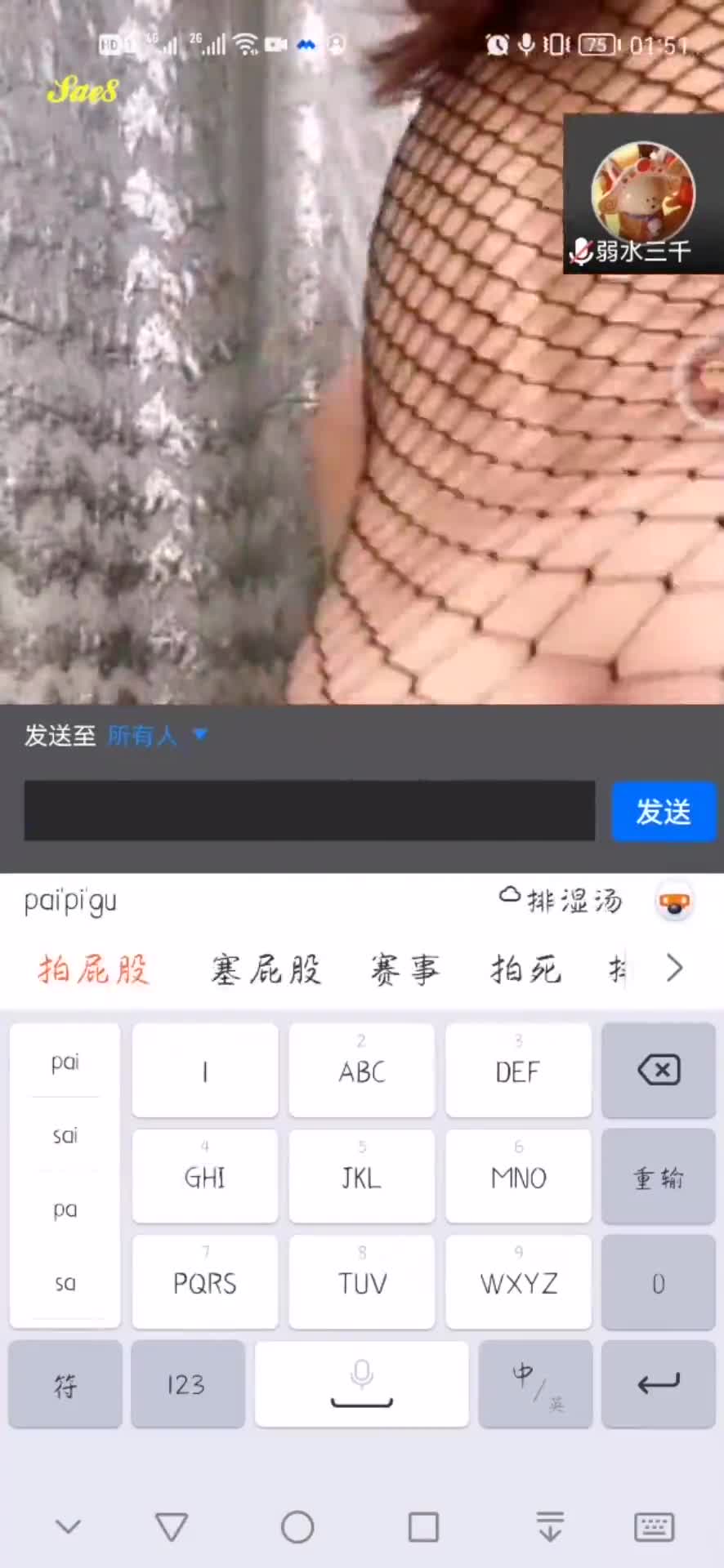Go to the system home screen

[297, 1527]
